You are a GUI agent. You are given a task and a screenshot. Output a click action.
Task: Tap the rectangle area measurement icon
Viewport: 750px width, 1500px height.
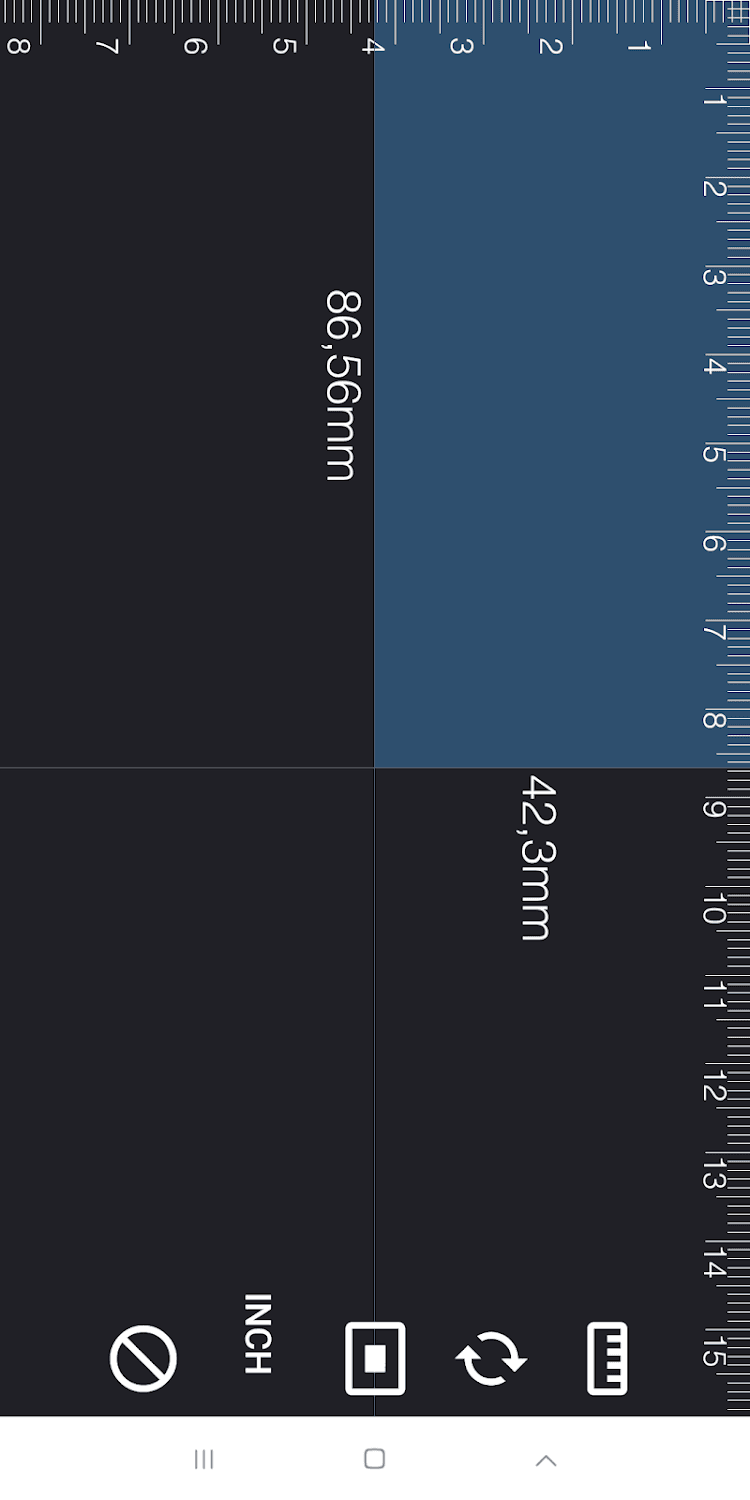tap(375, 1358)
